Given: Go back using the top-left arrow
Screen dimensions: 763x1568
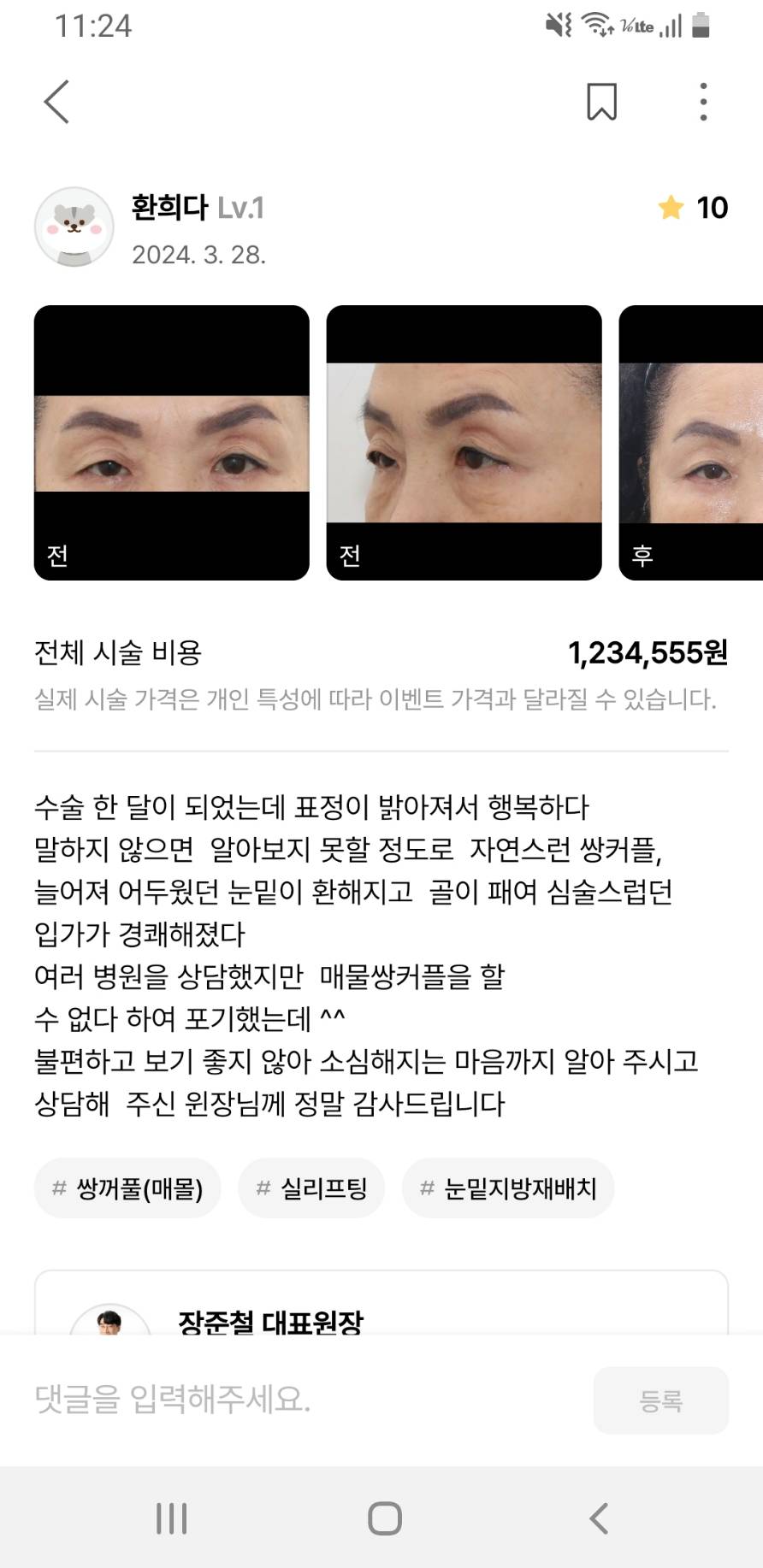Looking at the screenshot, I should click(x=56, y=103).
